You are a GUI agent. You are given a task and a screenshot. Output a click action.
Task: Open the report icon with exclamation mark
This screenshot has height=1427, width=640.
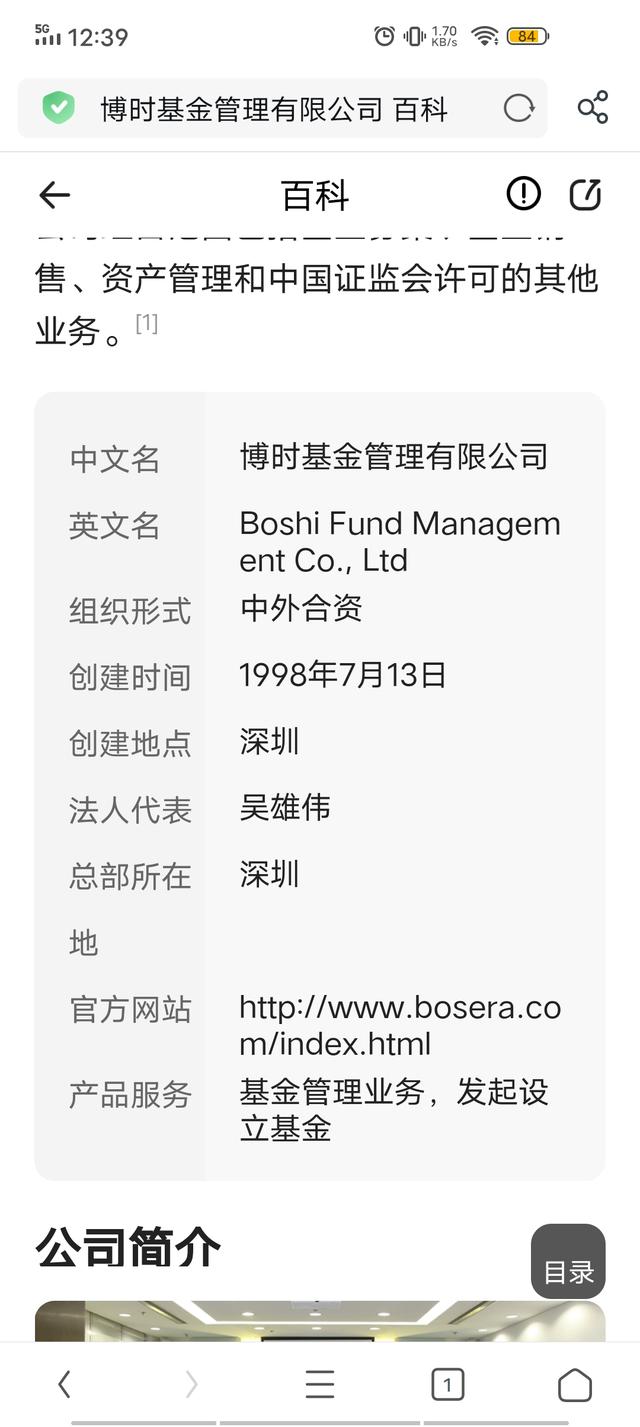tap(523, 193)
